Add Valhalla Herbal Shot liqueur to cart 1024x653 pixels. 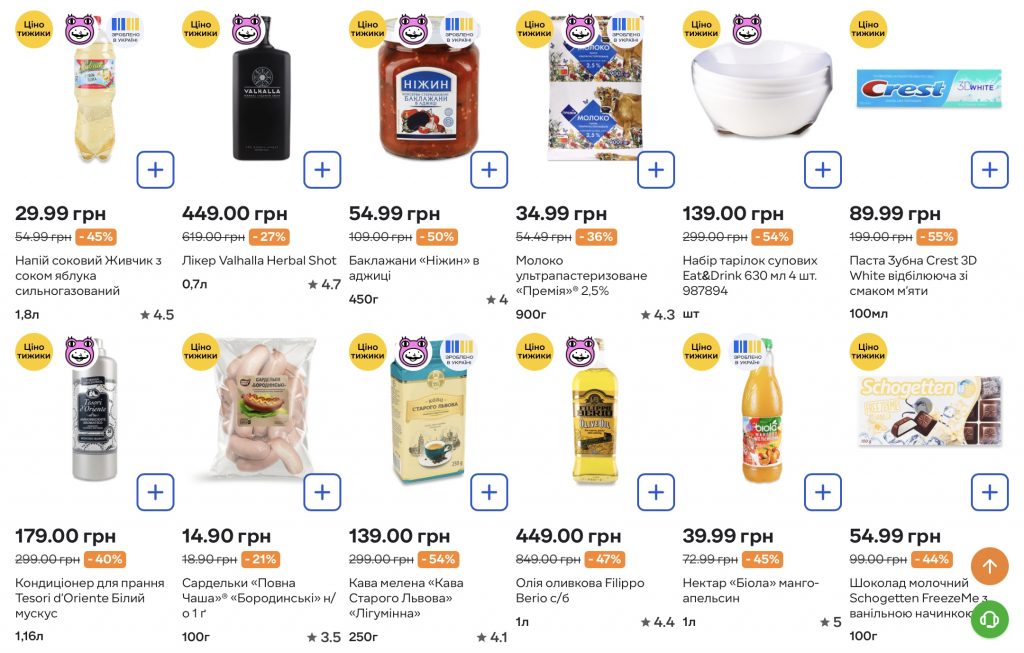click(x=322, y=169)
